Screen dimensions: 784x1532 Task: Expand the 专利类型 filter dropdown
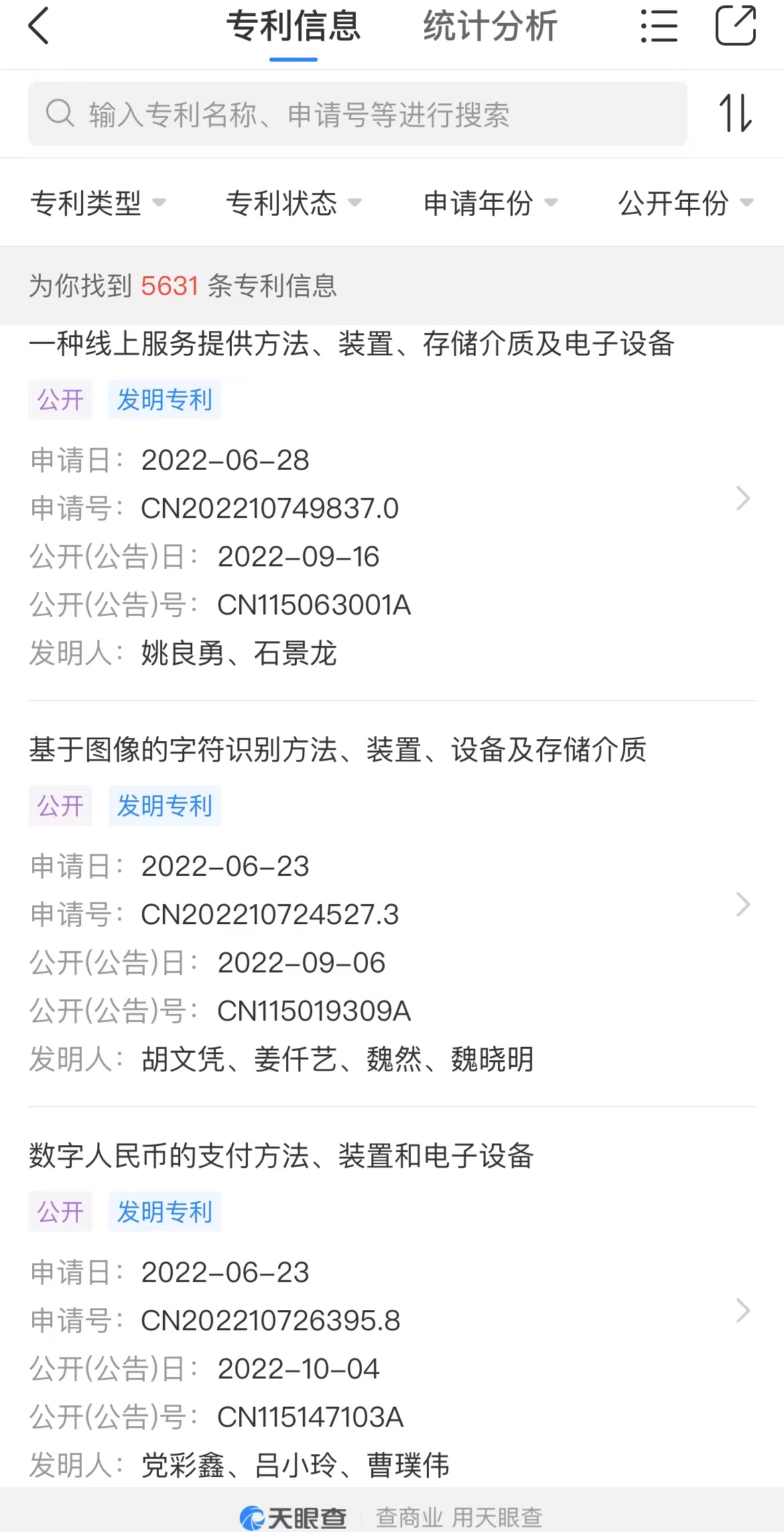[x=98, y=203]
